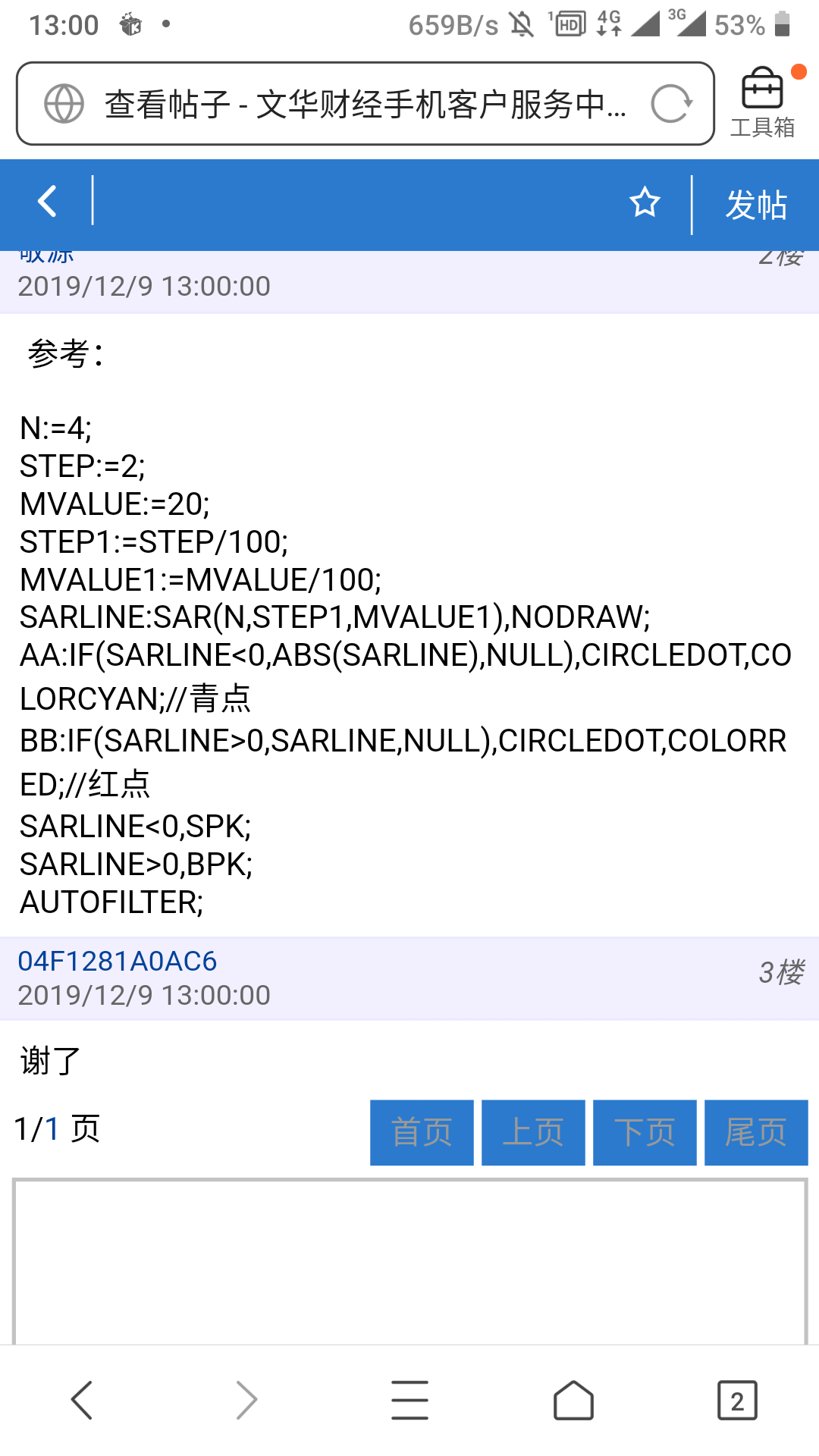Go to the browser home page
819x1456 pixels.
click(573, 1400)
